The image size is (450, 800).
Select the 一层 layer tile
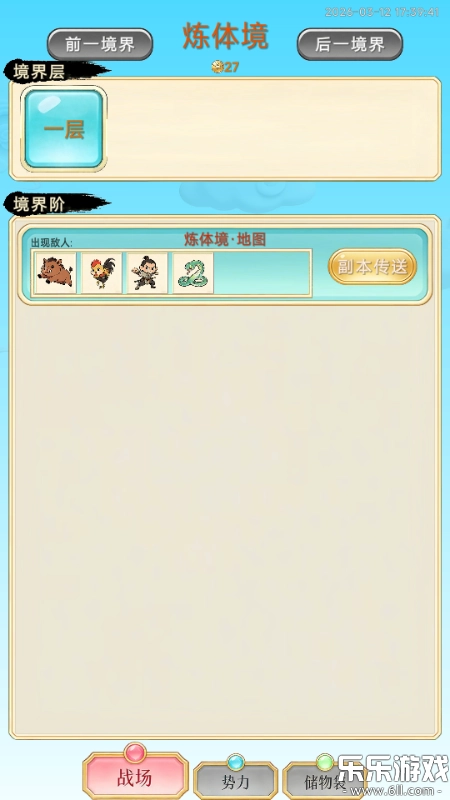pos(64,129)
